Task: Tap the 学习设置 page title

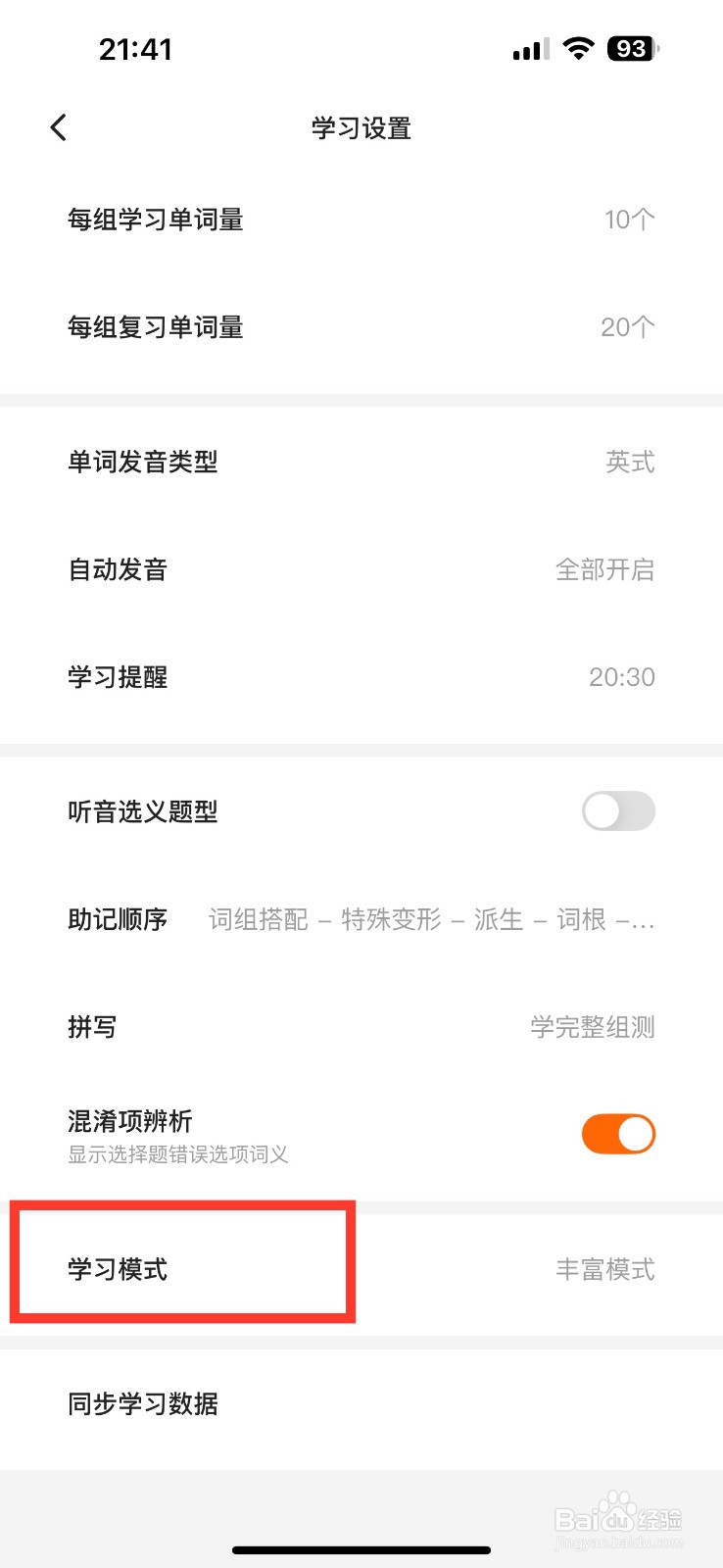Action: point(360,127)
